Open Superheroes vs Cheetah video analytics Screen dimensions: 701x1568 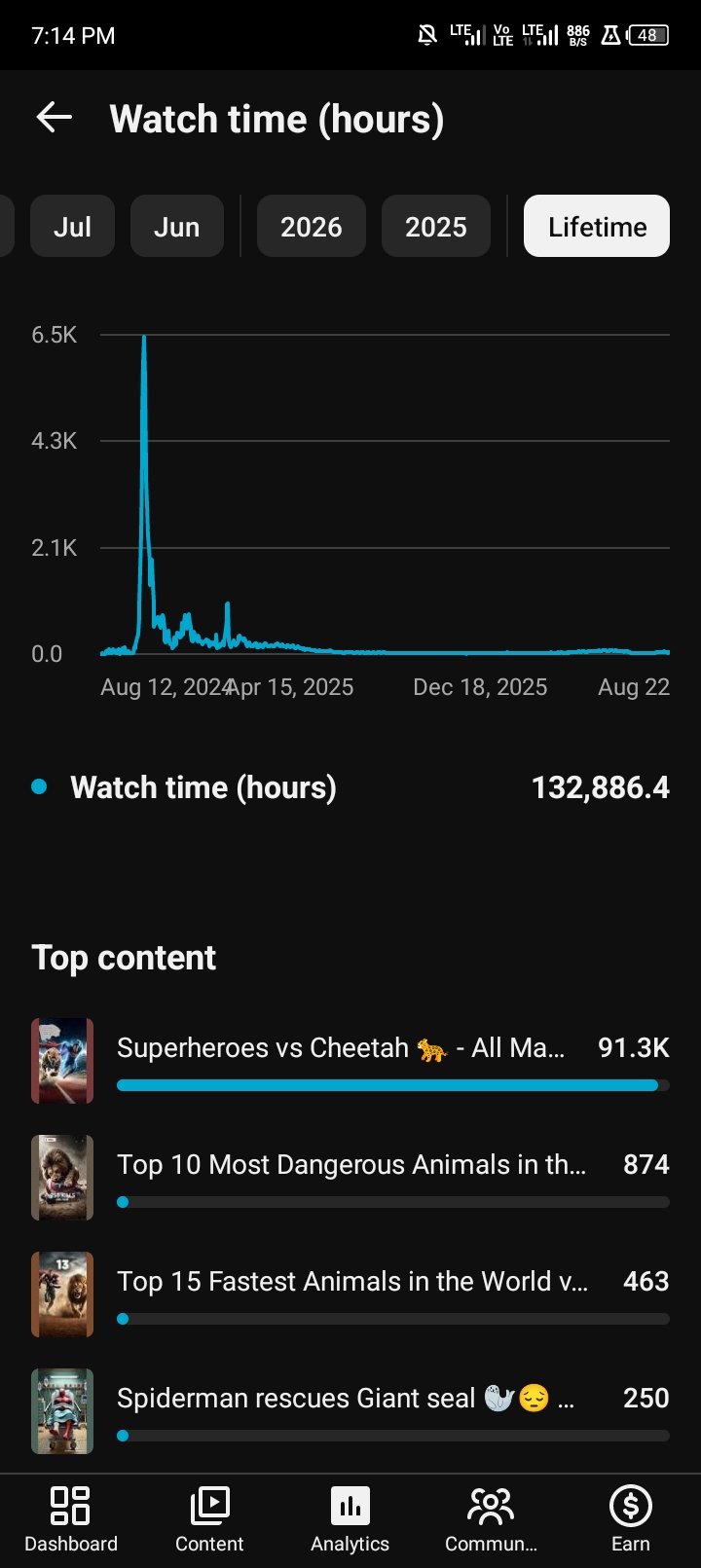[350, 1061]
